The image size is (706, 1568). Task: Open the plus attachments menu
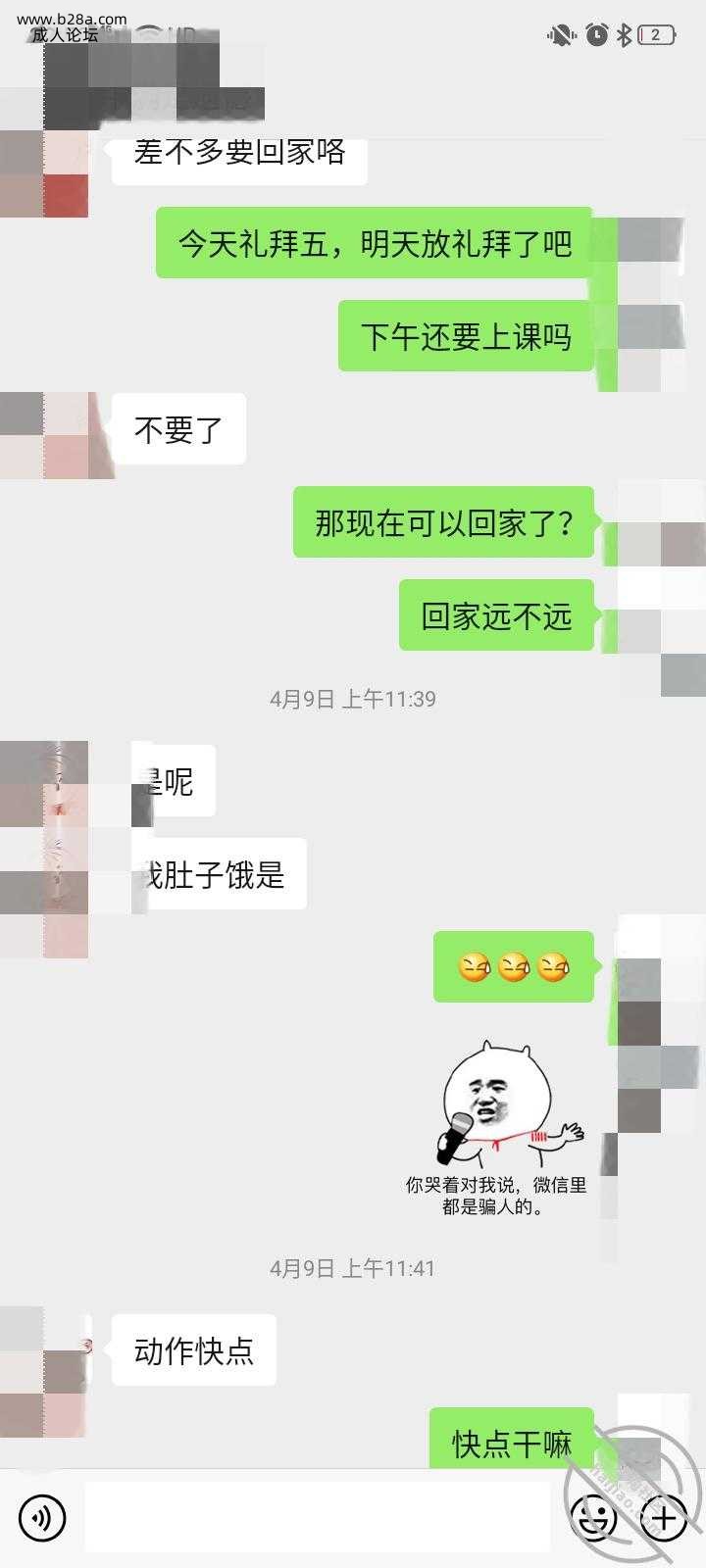click(664, 1518)
